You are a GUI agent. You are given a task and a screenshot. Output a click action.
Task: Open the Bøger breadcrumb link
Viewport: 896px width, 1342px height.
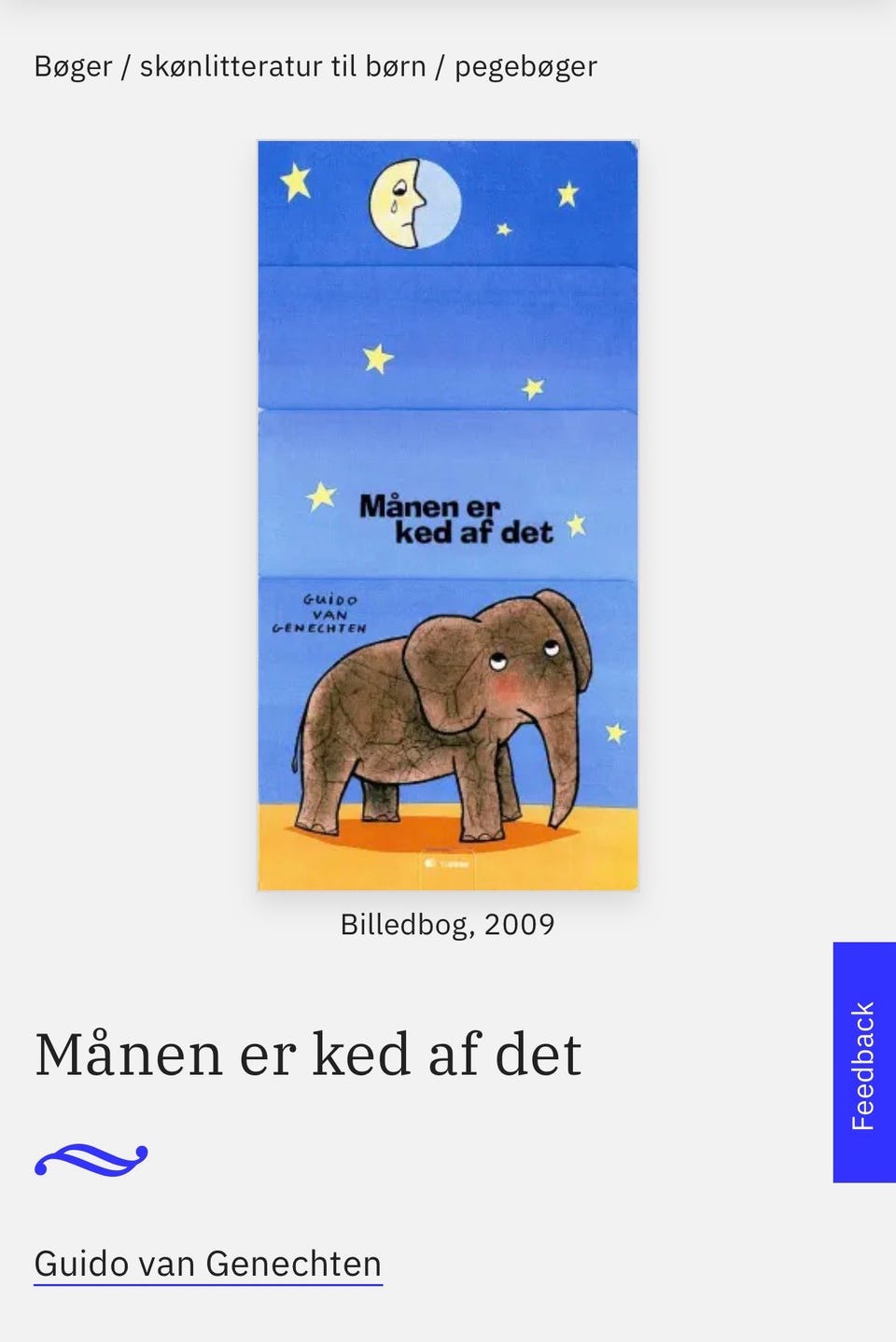(71, 66)
